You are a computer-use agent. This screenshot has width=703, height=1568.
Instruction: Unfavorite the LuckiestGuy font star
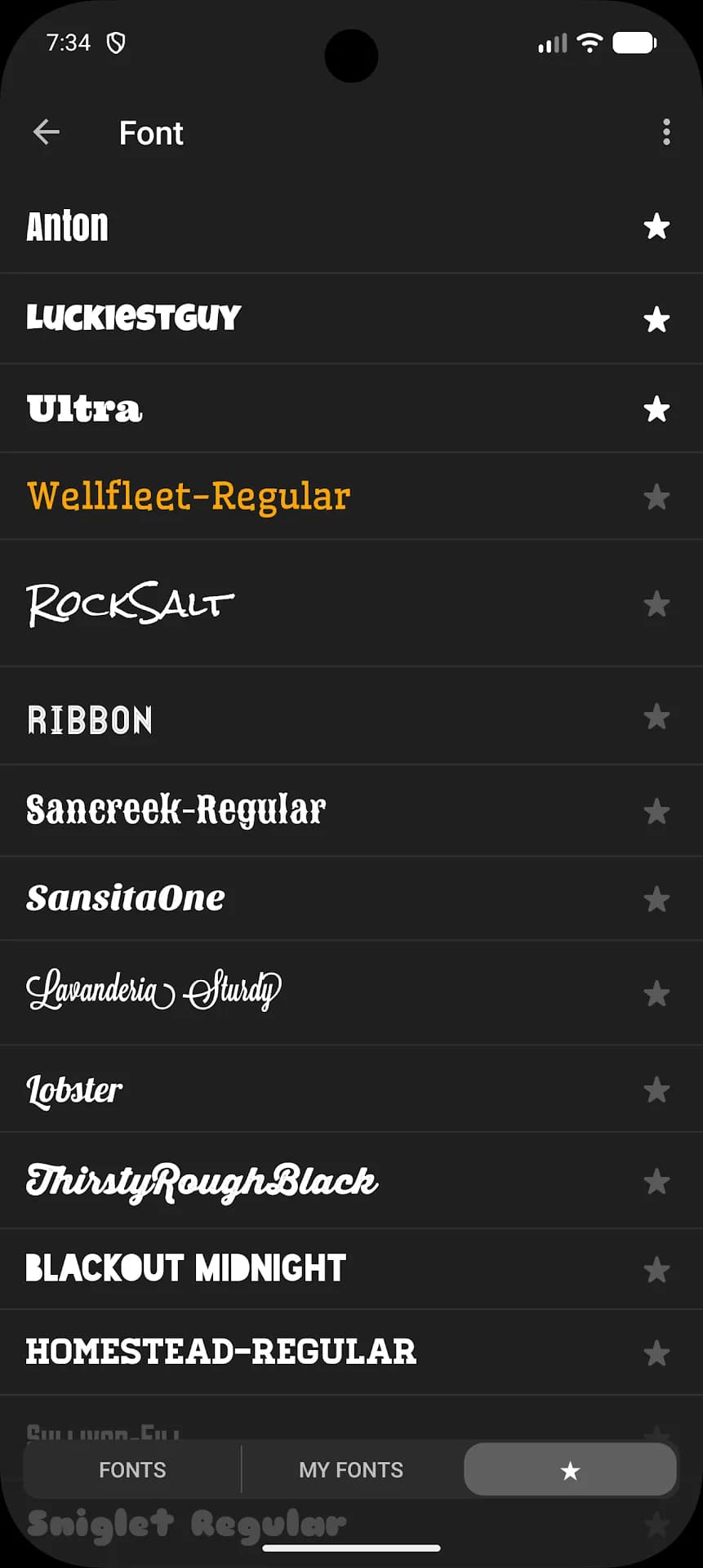656,319
